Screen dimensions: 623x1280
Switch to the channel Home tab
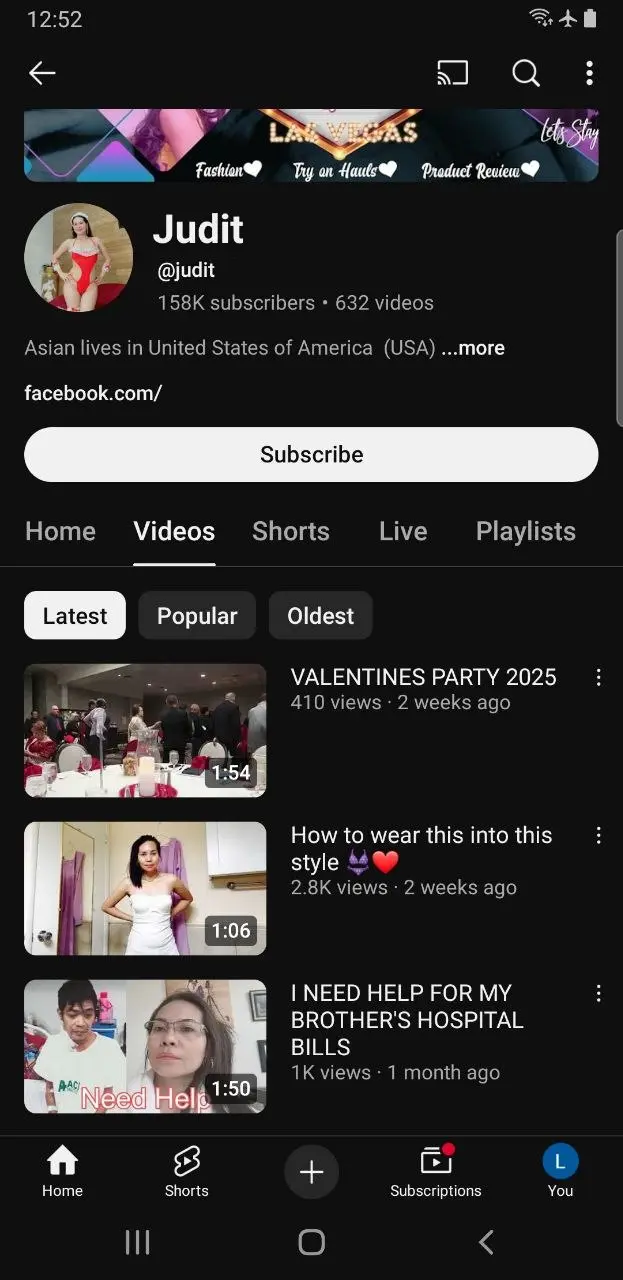pyautogui.click(x=60, y=531)
